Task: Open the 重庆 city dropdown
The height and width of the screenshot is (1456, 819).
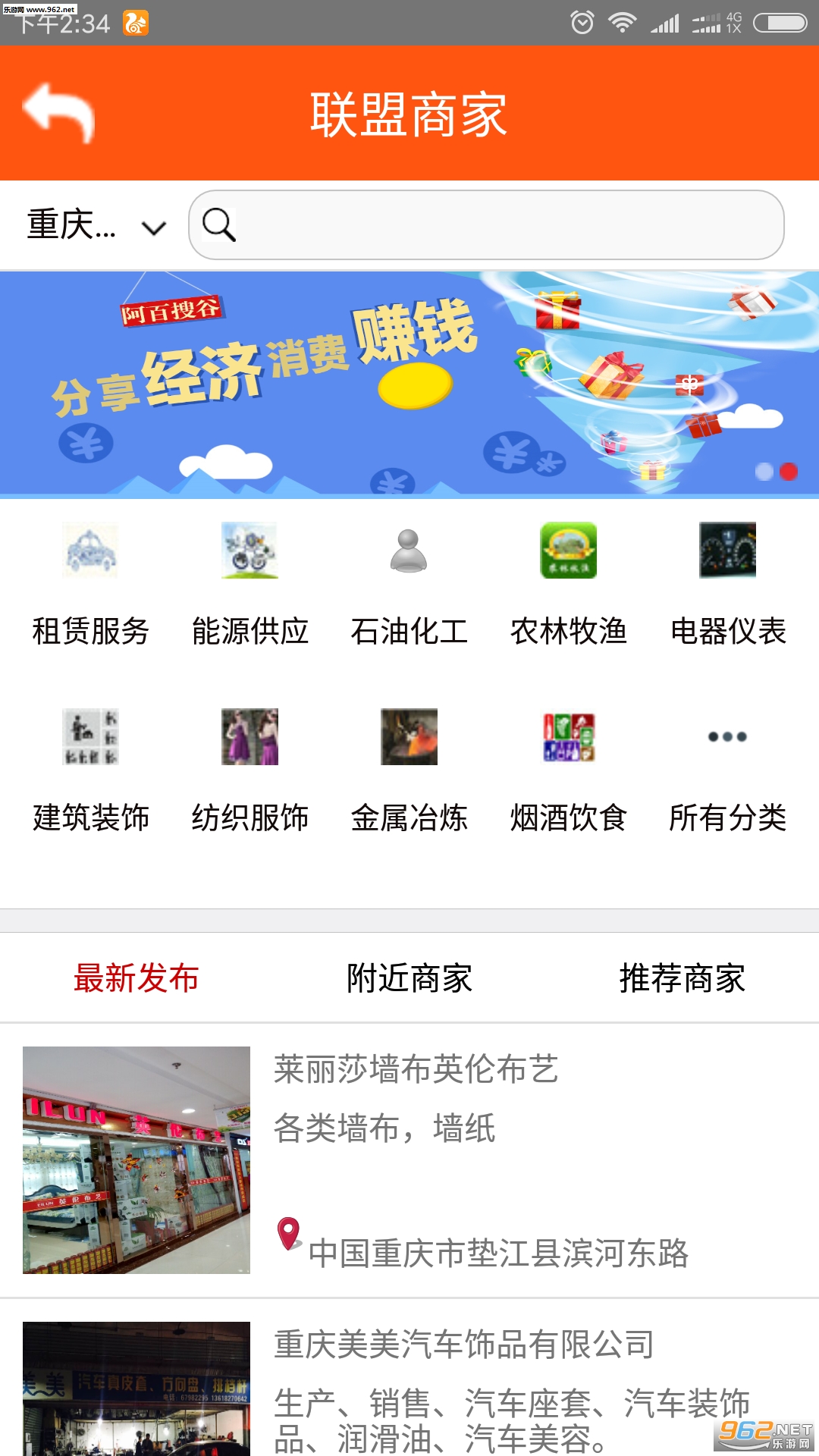Action: [x=95, y=226]
